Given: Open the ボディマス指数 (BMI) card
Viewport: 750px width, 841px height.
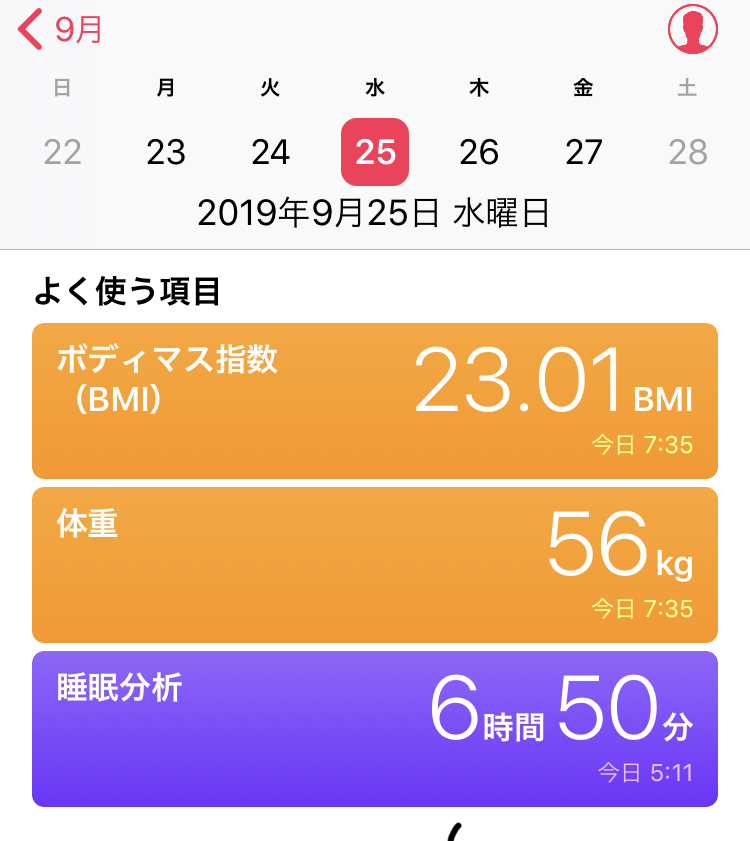Looking at the screenshot, I should click(x=375, y=401).
